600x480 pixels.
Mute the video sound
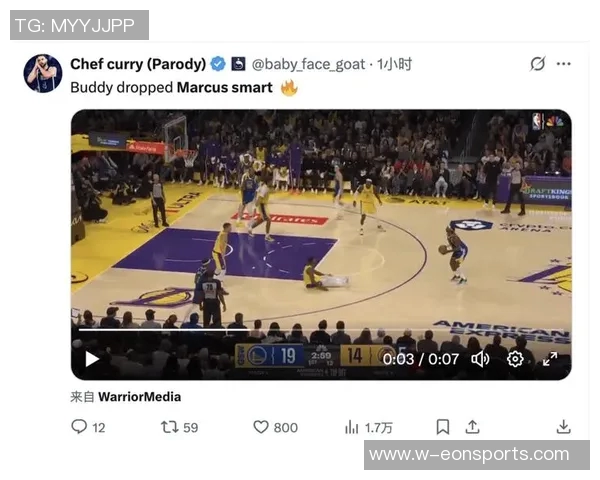(x=480, y=358)
